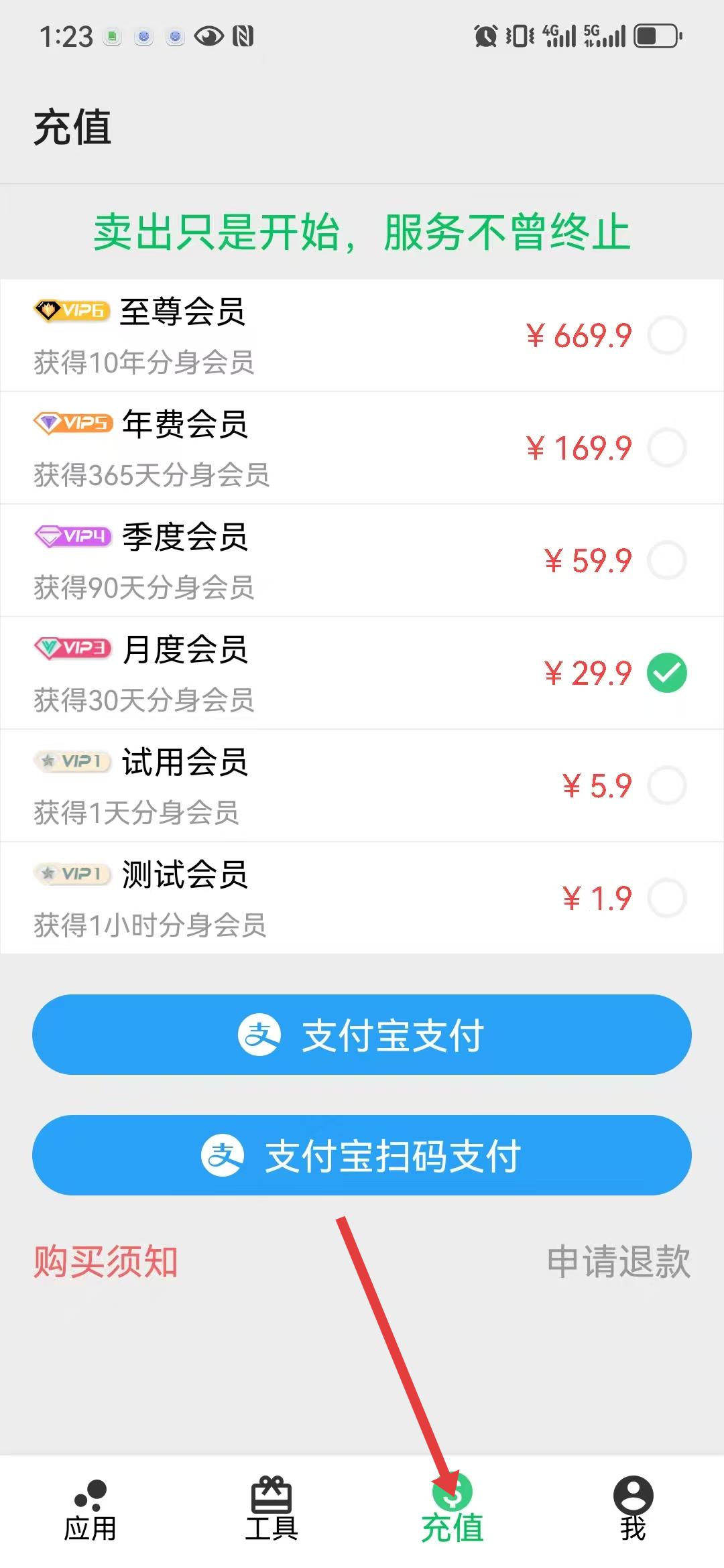The height and width of the screenshot is (1568, 724).
Task: Pay with 支付宝支付 button
Action: tap(362, 1035)
